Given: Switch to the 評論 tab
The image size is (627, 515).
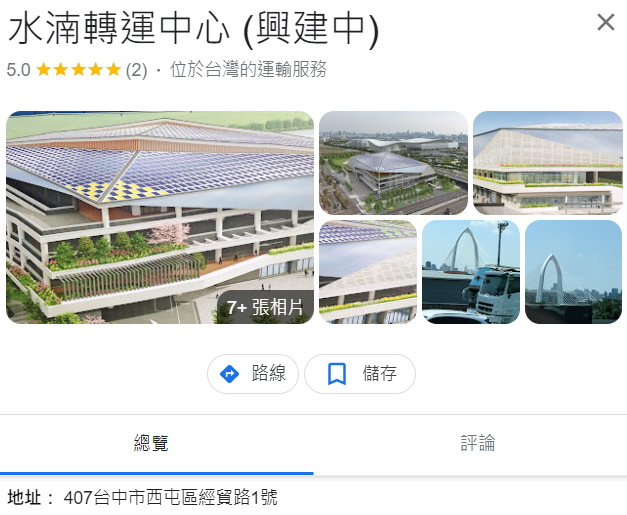Looking at the screenshot, I should [x=477, y=443].
